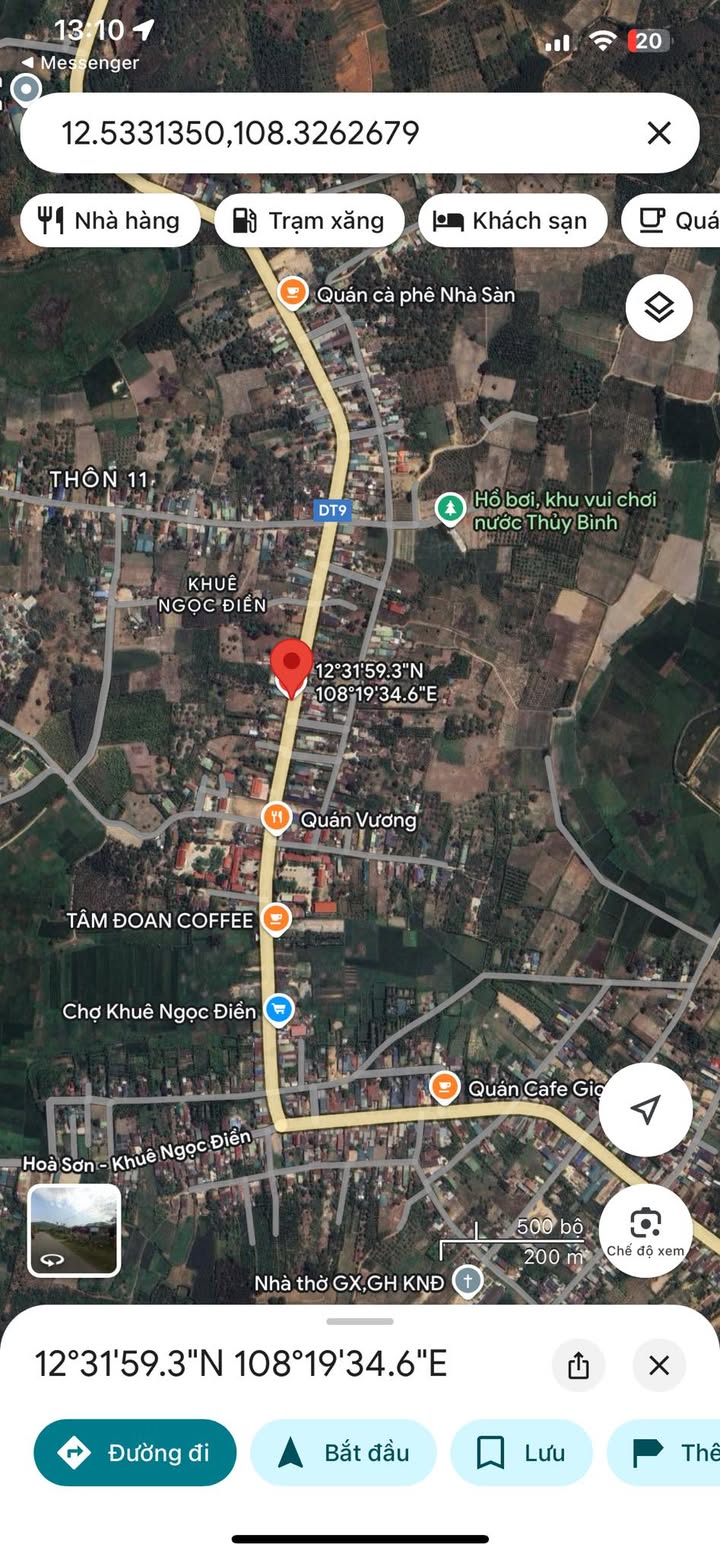Screen dimensions: 720x1557
Task: View Chợ Khuê Ngọc Điền marker
Action: tap(278, 1010)
